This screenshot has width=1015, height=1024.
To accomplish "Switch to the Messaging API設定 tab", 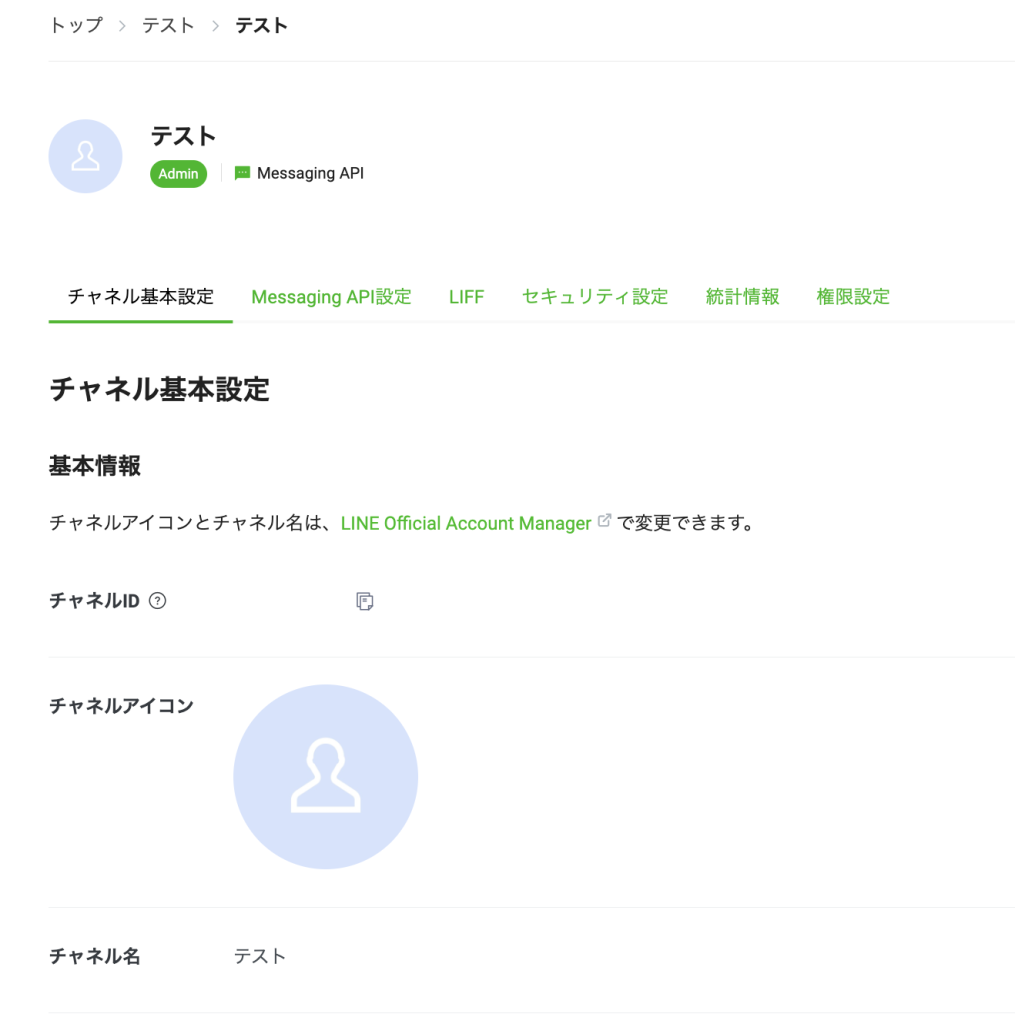I will [x=331, y=297].
